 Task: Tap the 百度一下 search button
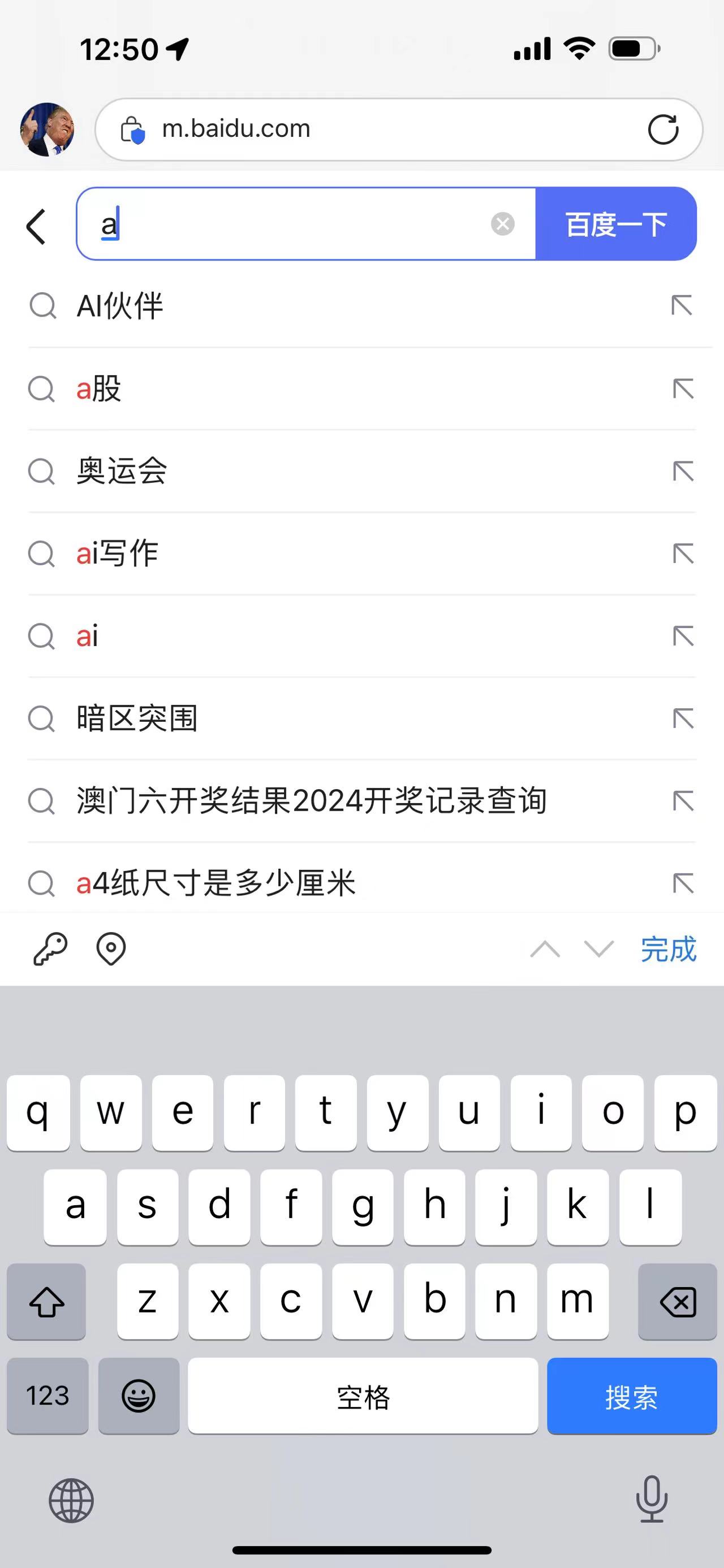point(615,224)
